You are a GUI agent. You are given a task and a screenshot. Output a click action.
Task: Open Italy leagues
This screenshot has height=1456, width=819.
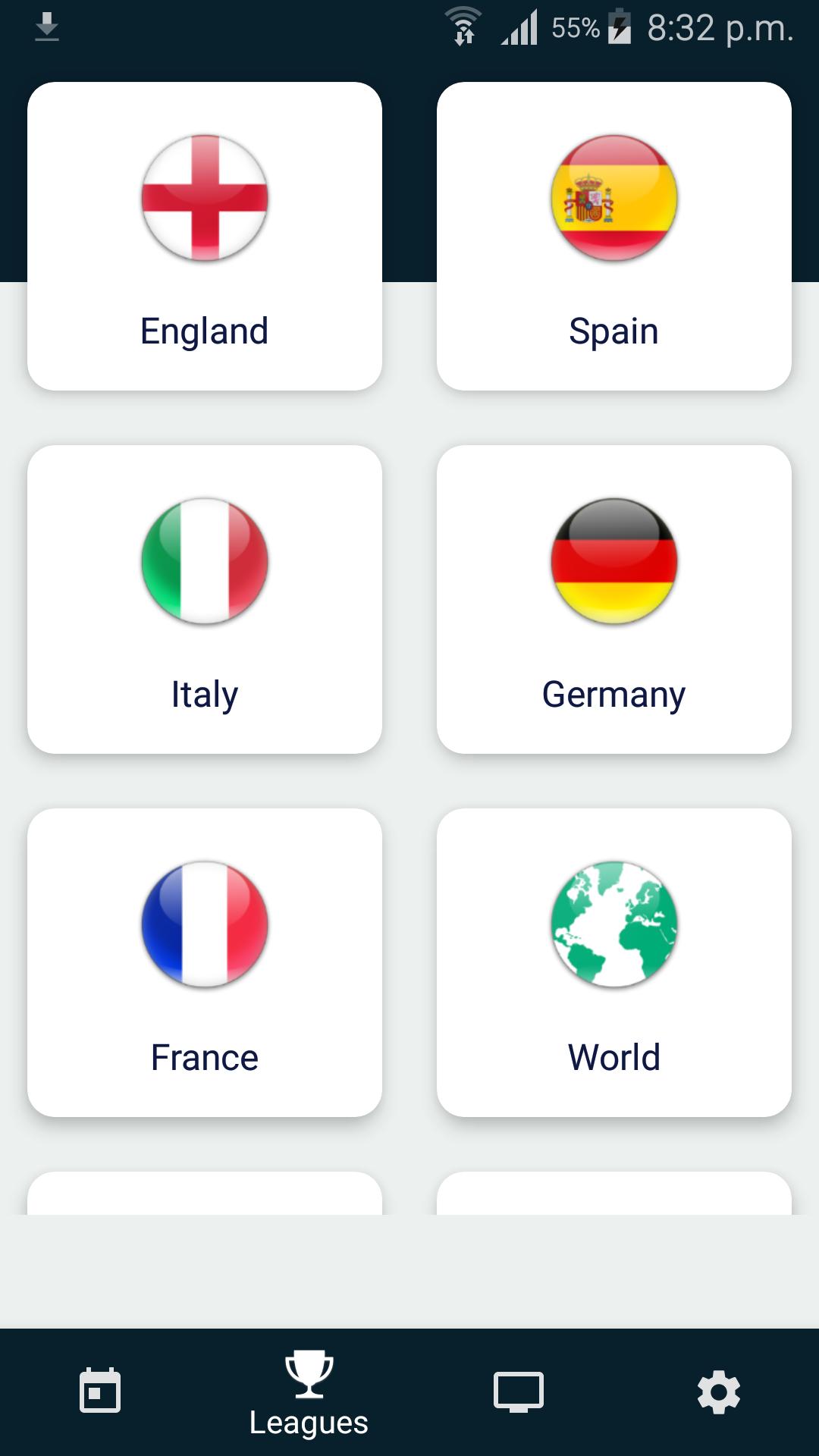coord(205,599)
